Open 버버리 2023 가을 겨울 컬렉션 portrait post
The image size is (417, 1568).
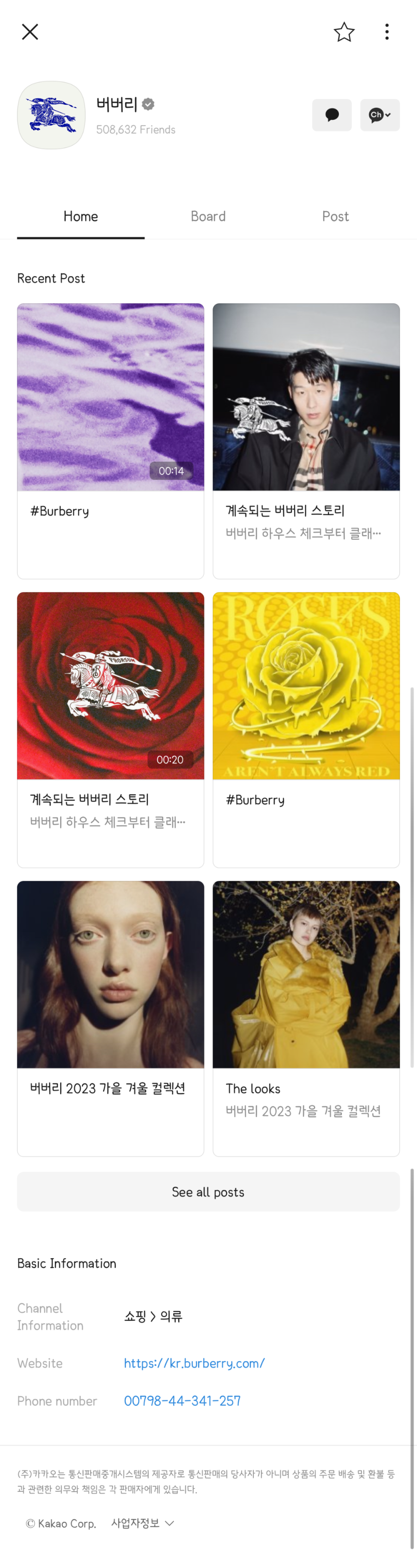[x=110, y=975]
